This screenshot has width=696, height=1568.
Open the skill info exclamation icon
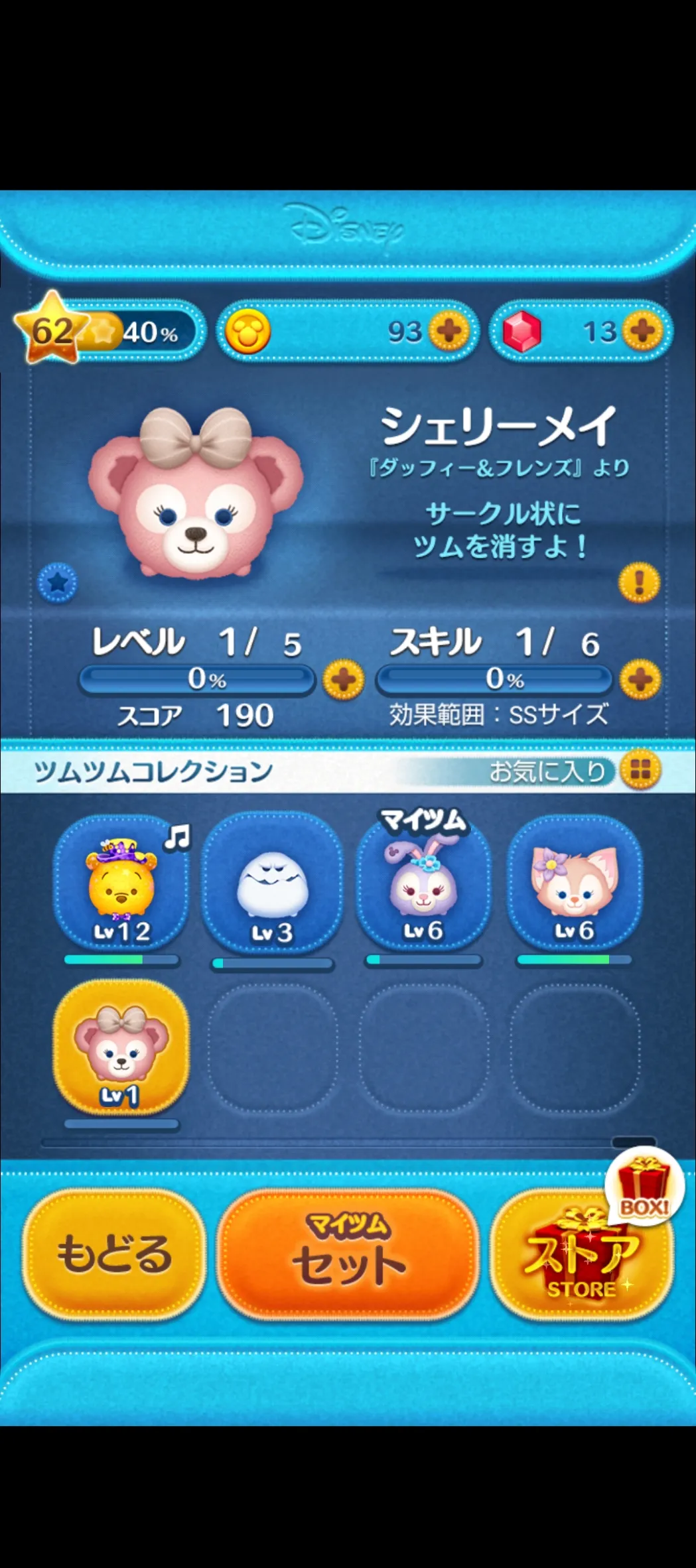(x=639, y=582)
